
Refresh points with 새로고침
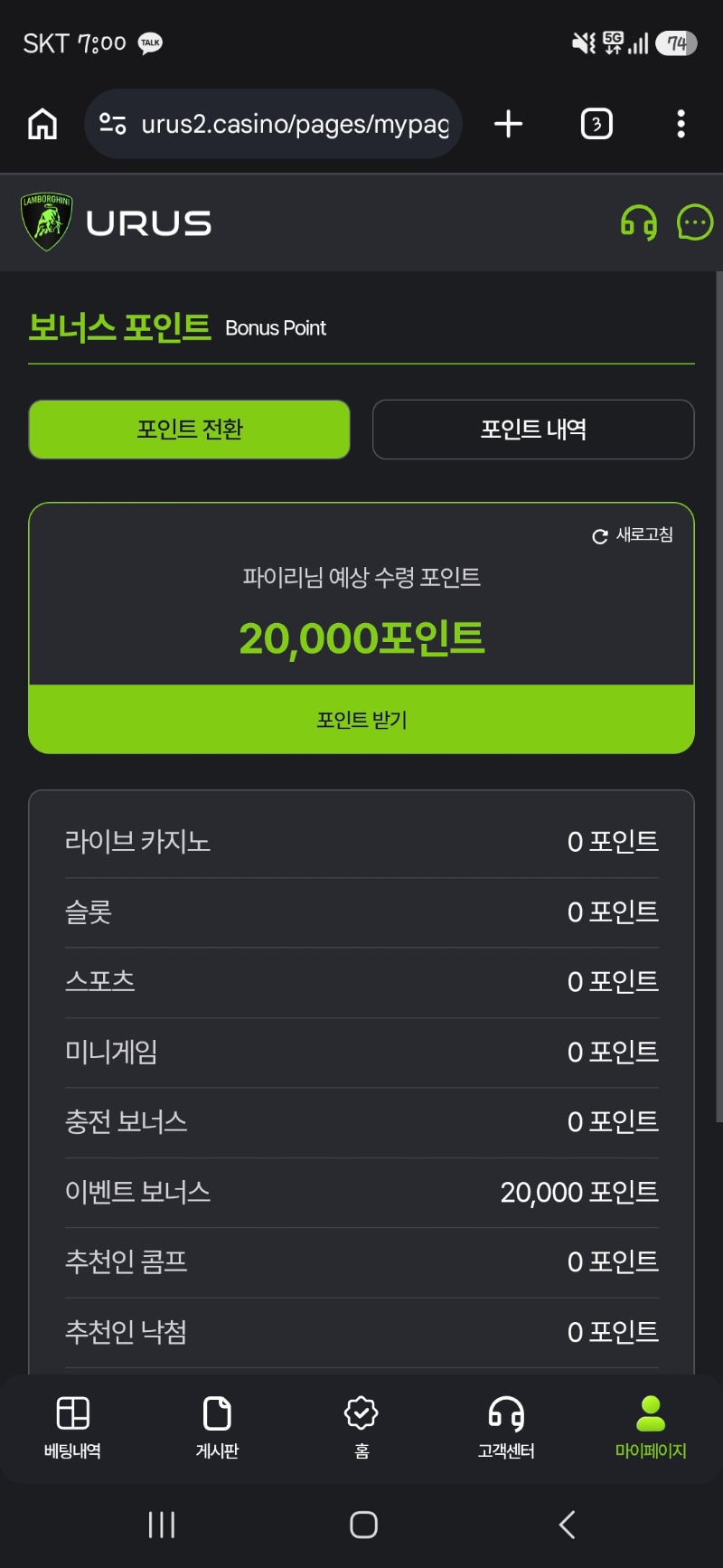(x=633, y=535)
